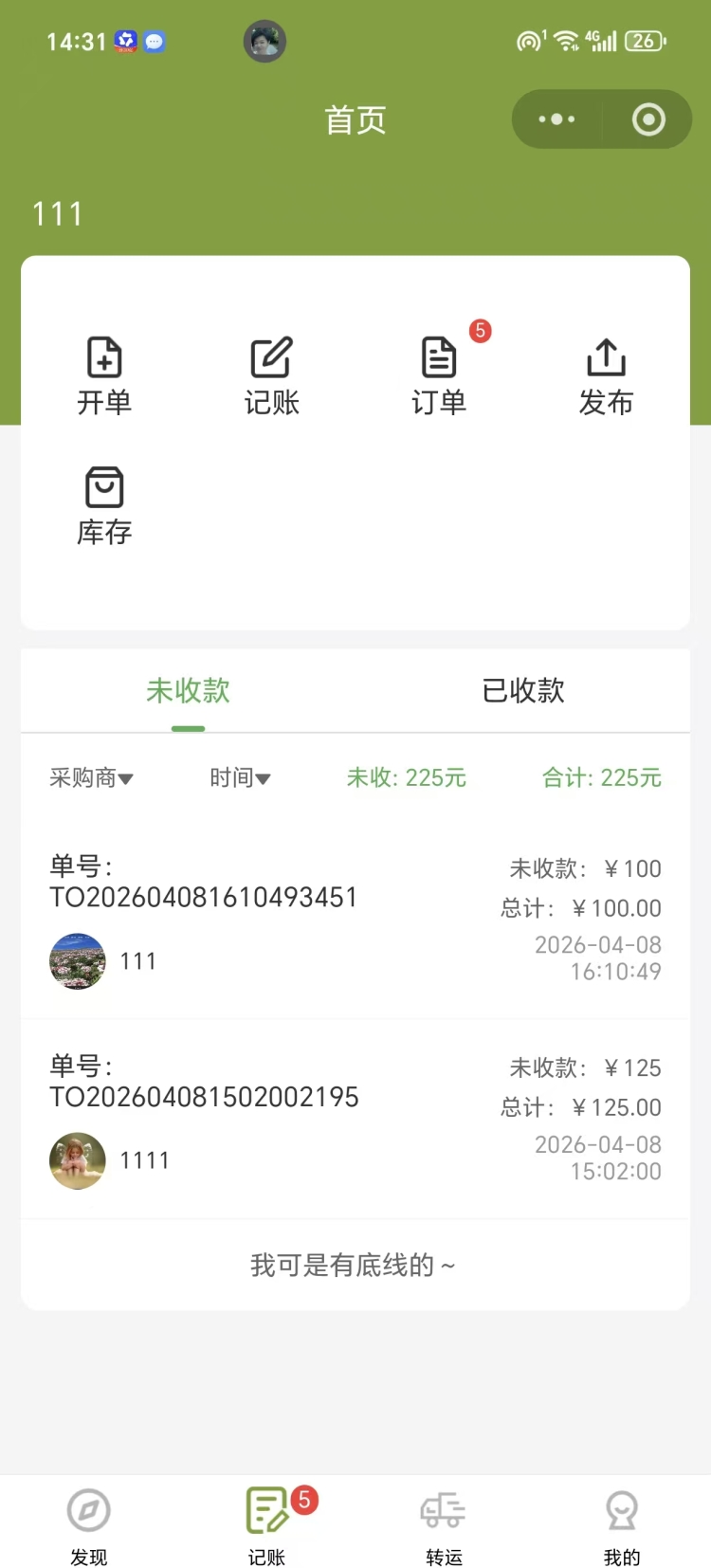Select the 未收款 tab

[x=188, y=691]
